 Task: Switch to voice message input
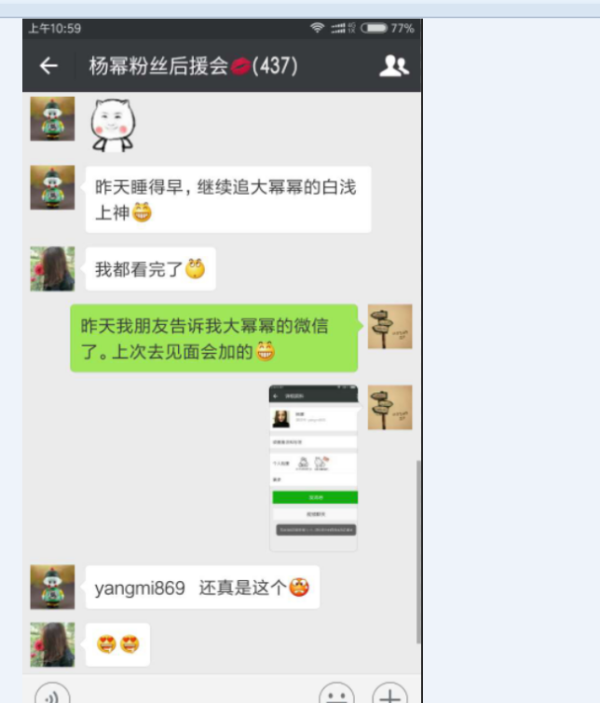[52, 694]
